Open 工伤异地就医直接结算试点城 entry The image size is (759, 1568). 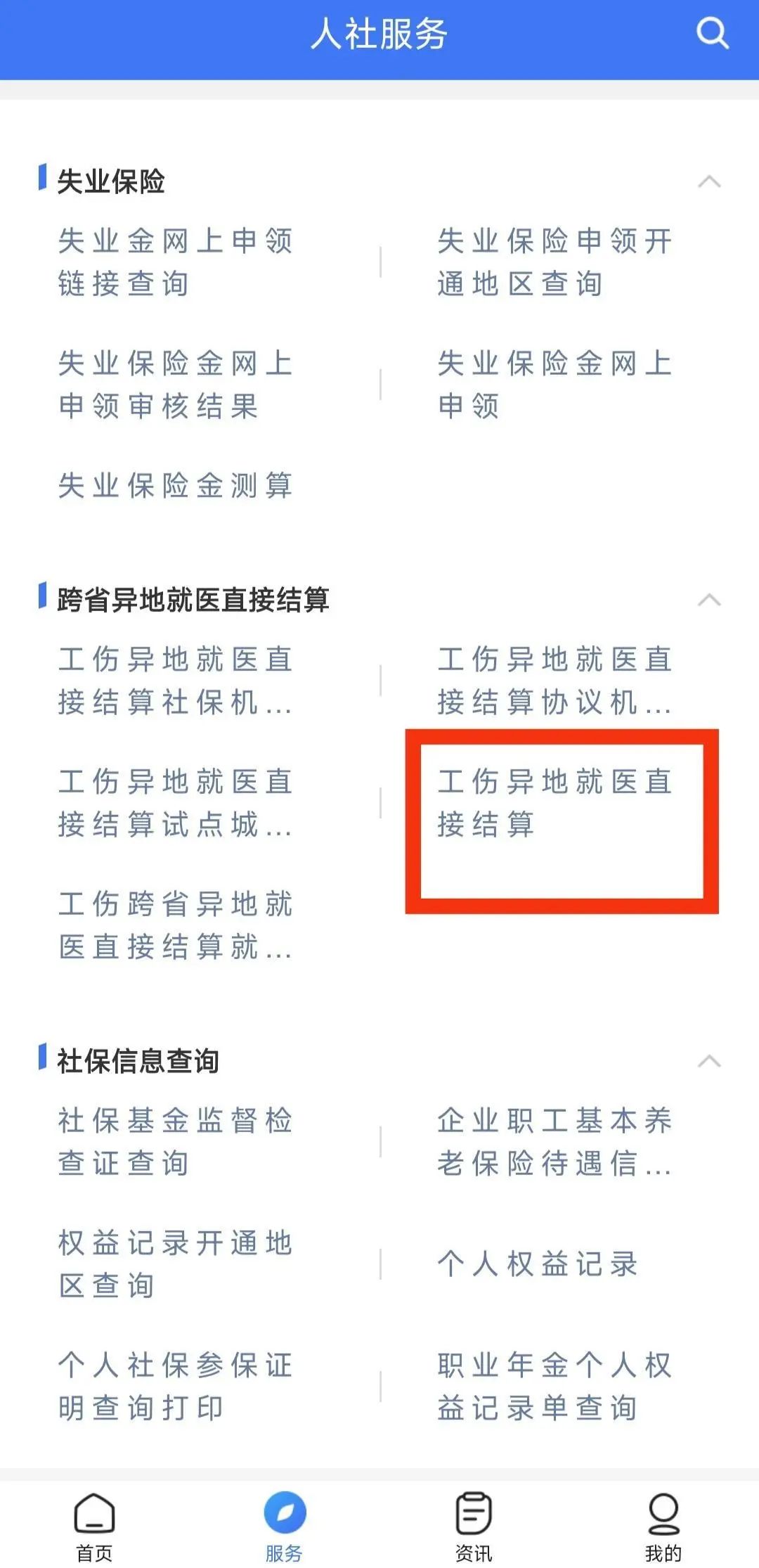(x=176, y=803)
